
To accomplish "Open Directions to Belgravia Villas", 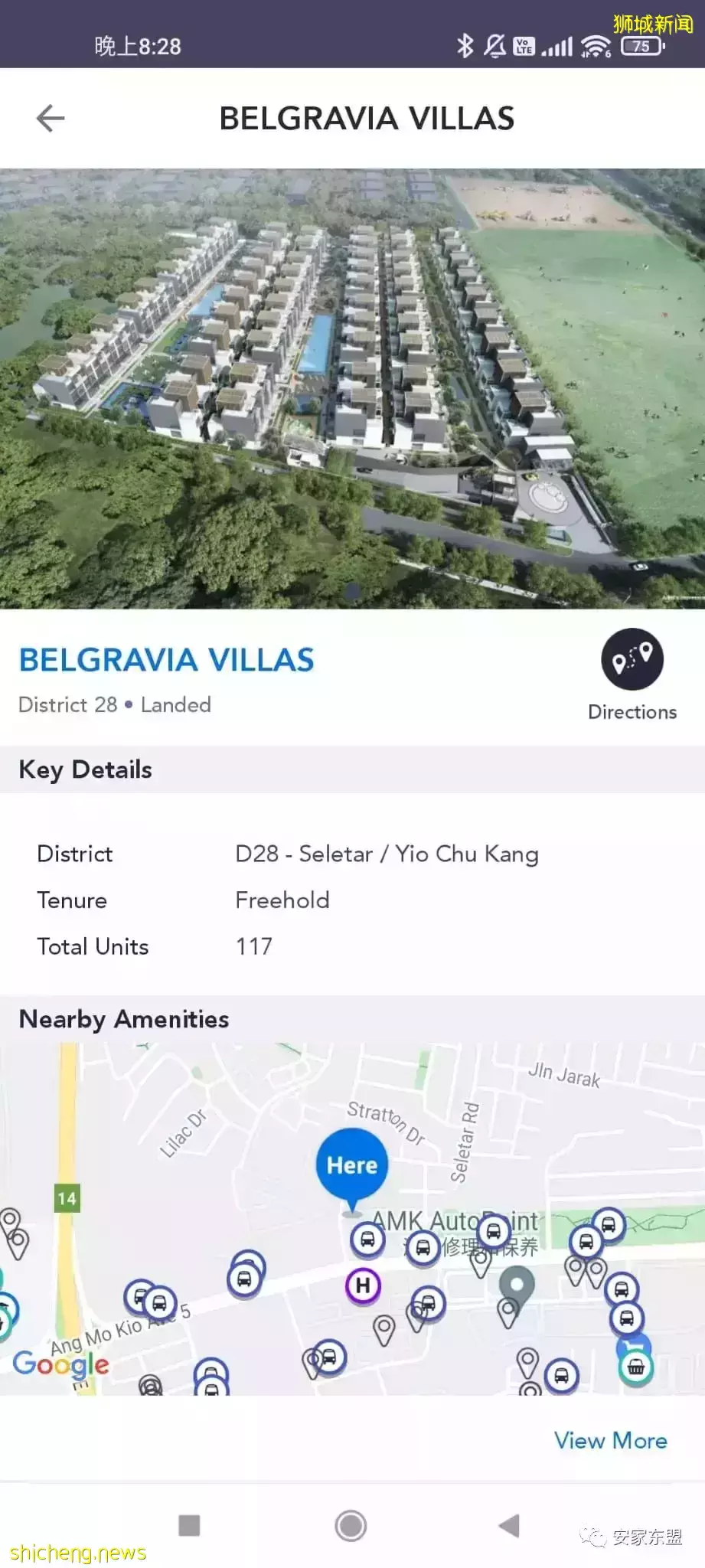I will [x=632, y=660].
